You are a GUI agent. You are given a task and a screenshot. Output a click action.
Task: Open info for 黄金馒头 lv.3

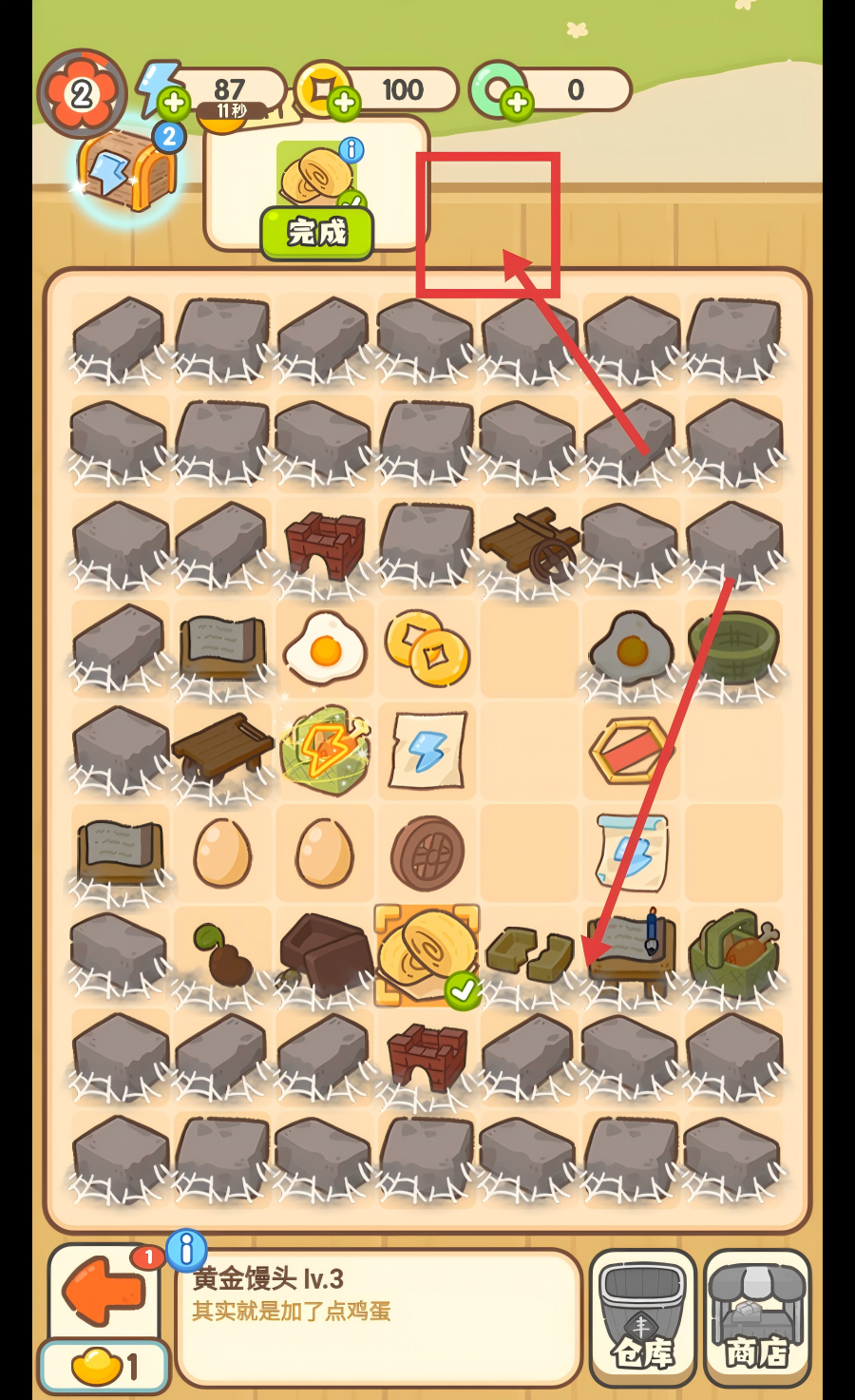point(186,1250)
